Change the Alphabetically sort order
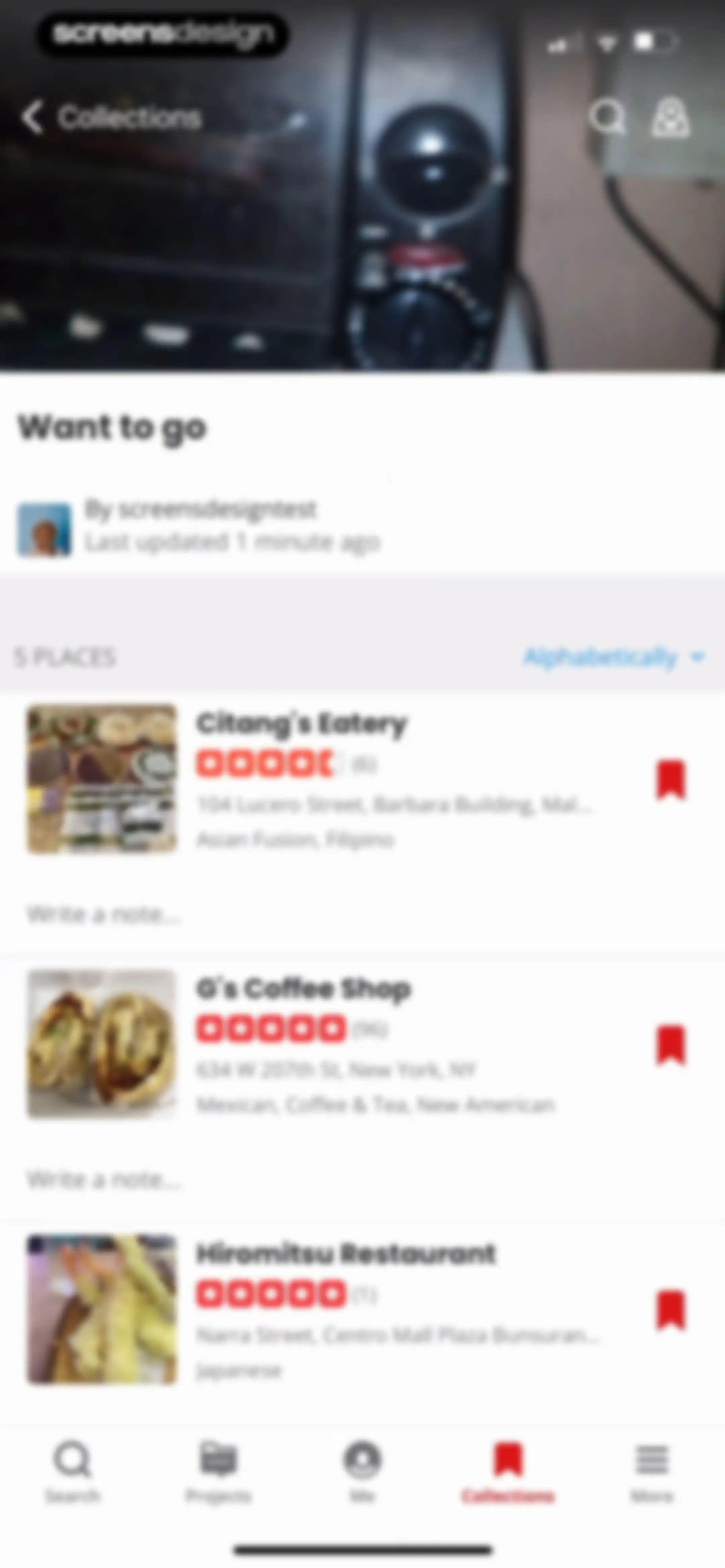 click(614, 657)
